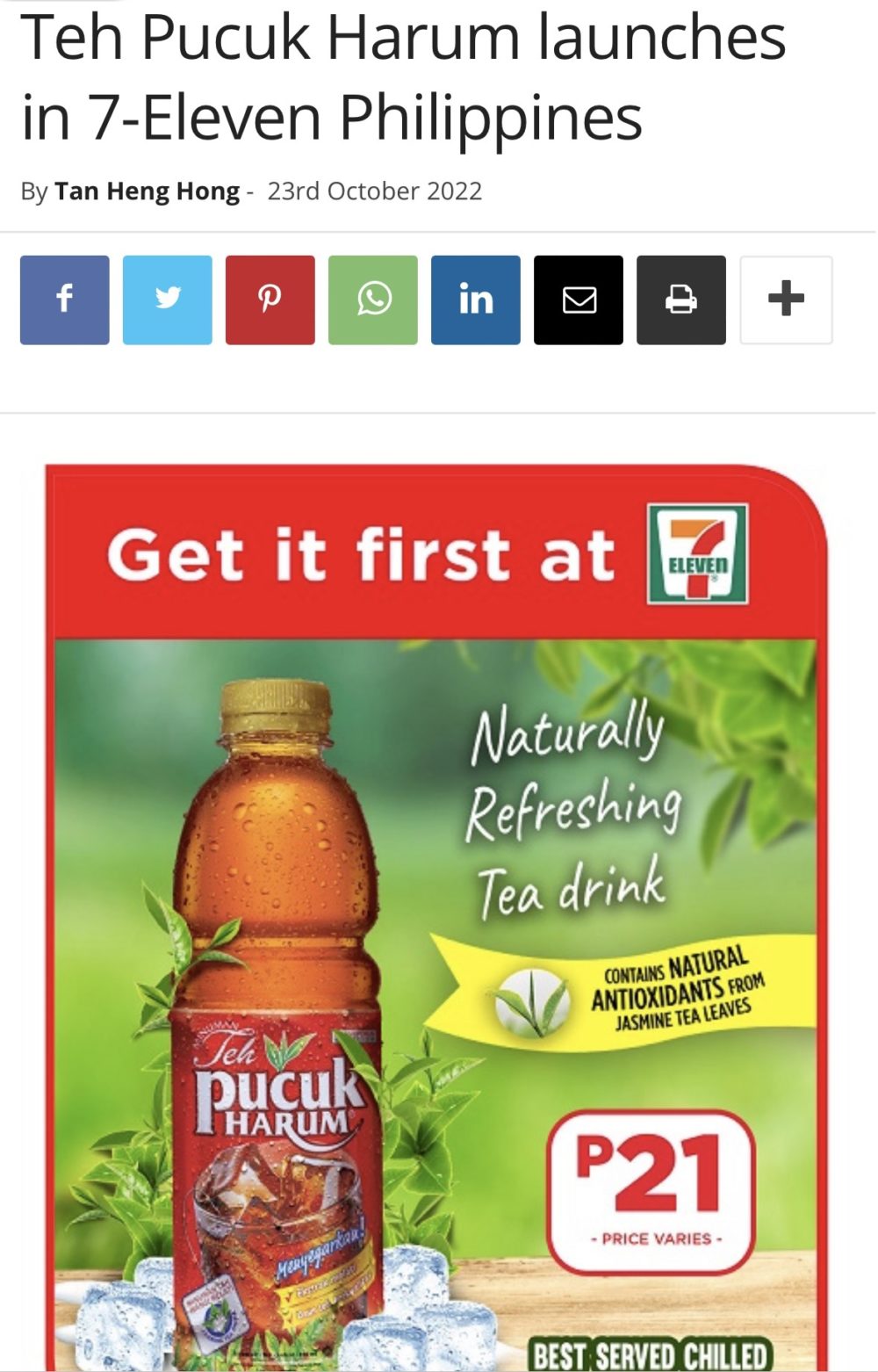Open the Teh Pucuk Harum promo image
The image size is (878, 1372).
pyautogui.click(x=436, y=913)
